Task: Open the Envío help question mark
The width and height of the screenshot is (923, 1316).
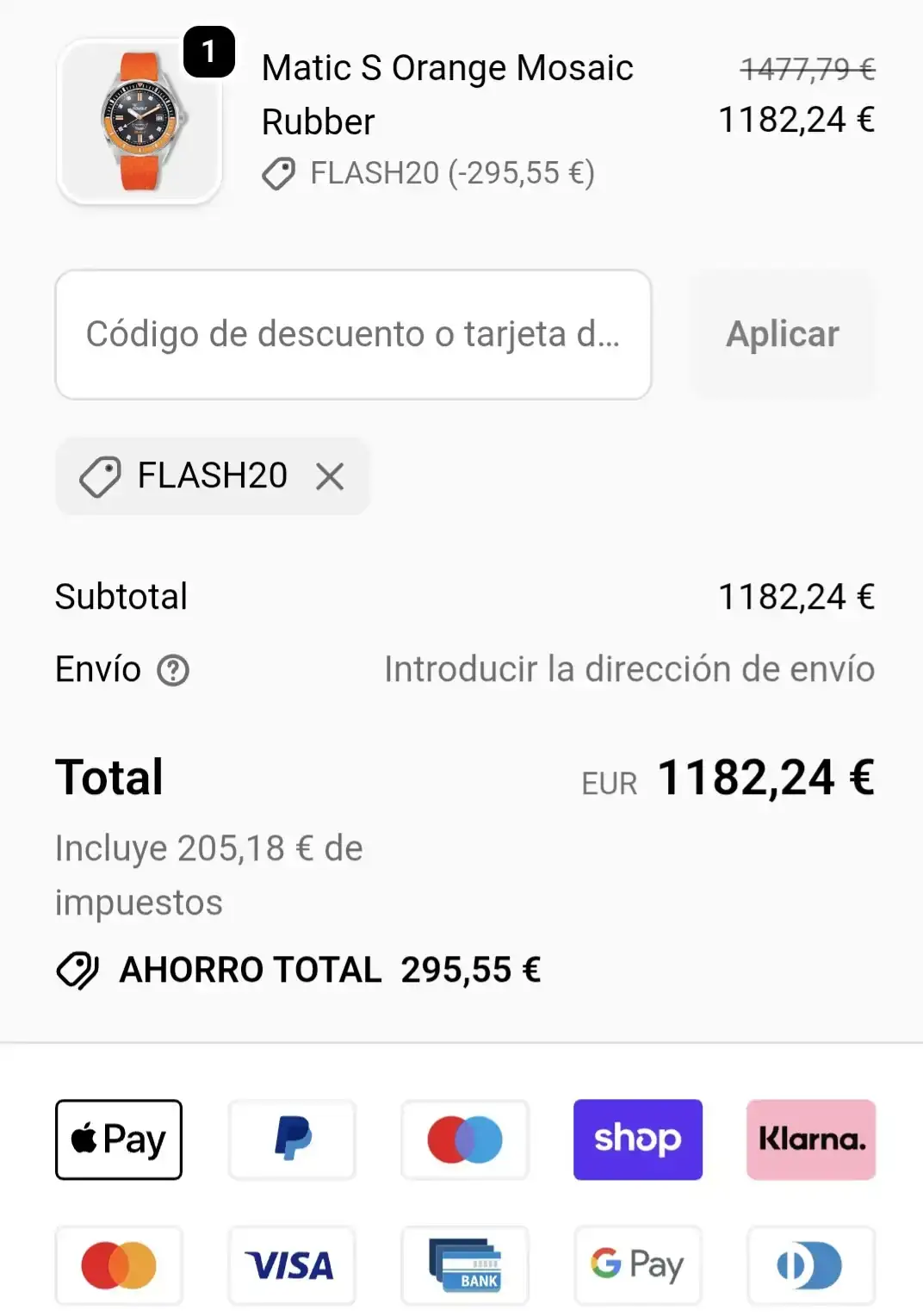Action: 173,670
